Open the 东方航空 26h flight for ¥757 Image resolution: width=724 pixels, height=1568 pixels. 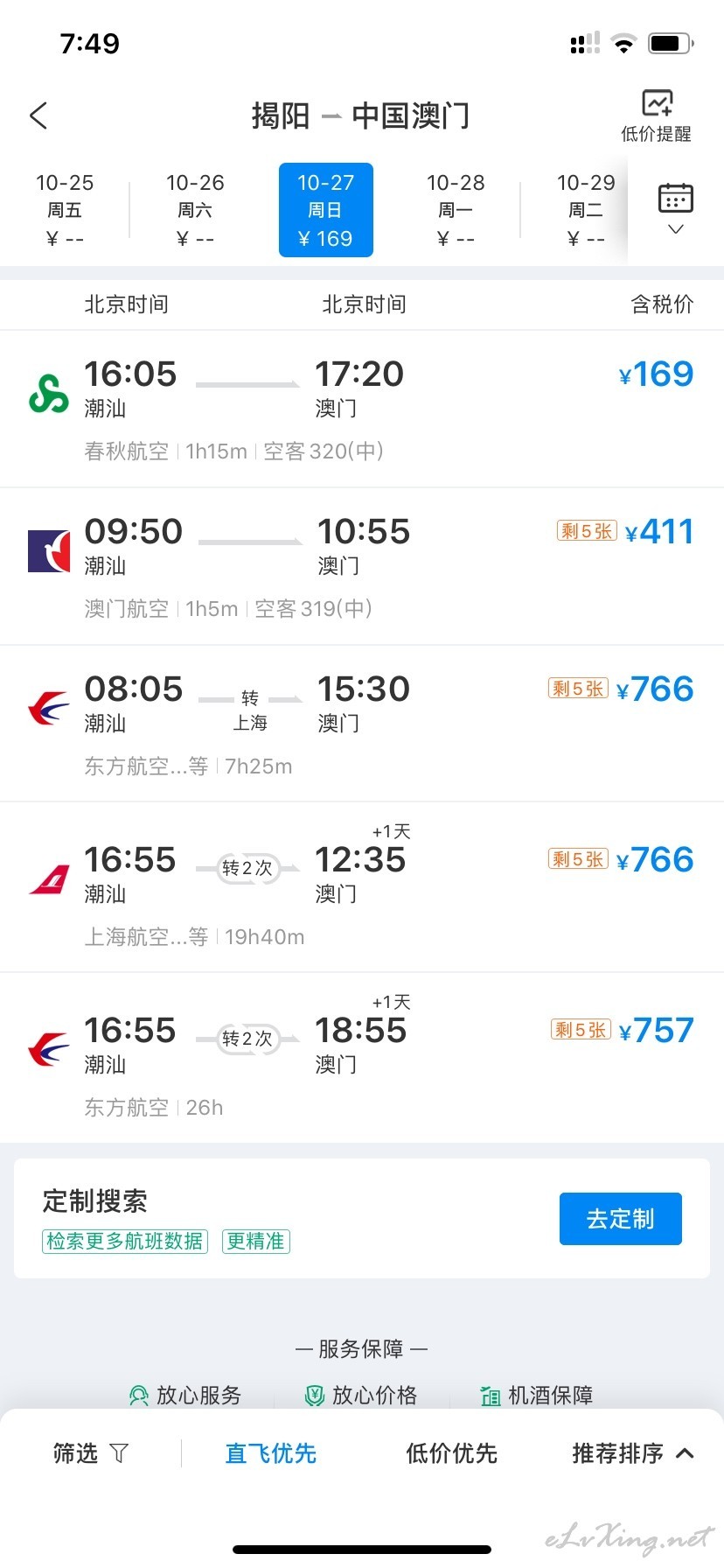tap(362, 1057)
